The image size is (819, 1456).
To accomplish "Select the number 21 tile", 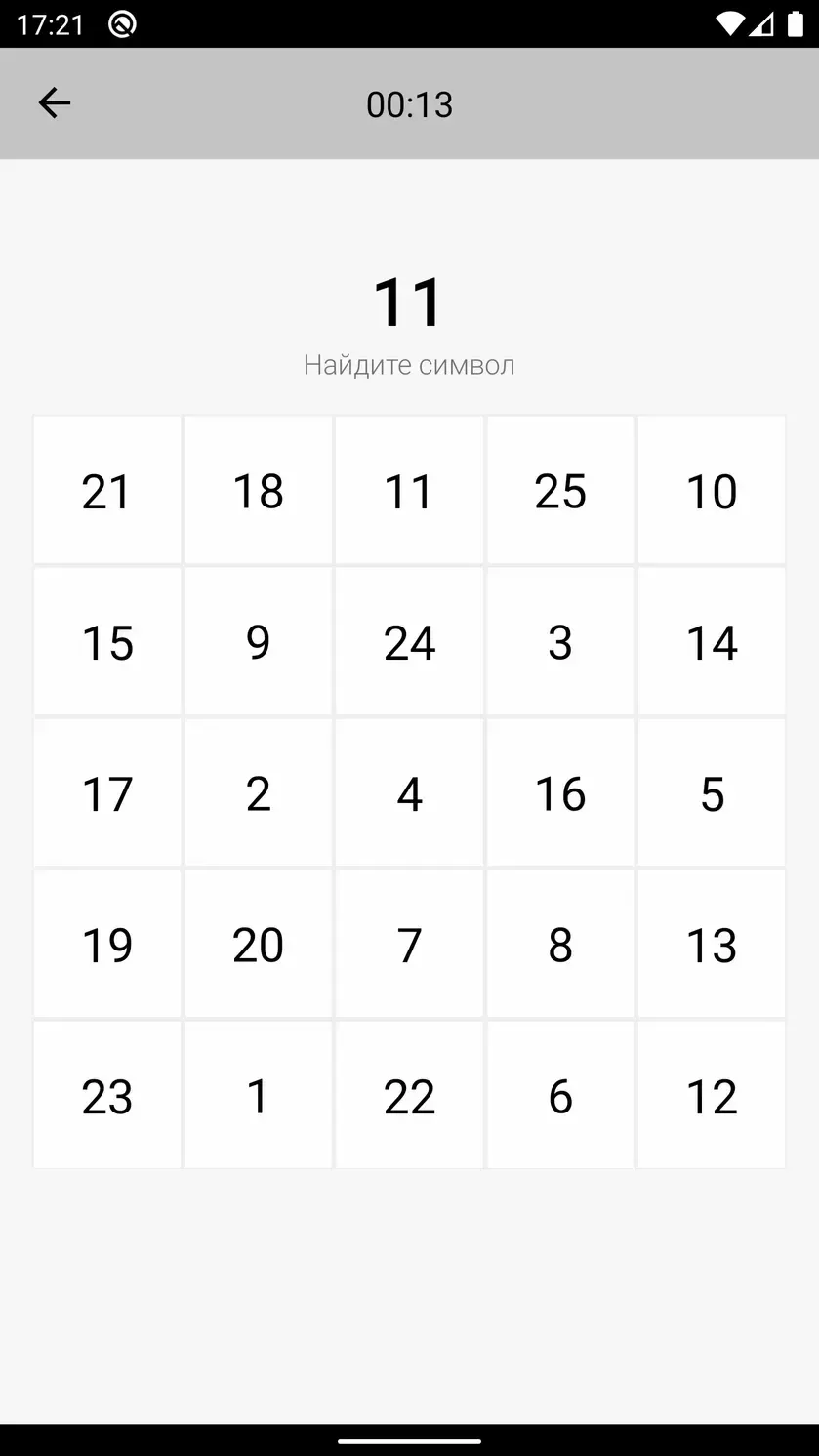I will pyautogui.click(x=107, y=490).
